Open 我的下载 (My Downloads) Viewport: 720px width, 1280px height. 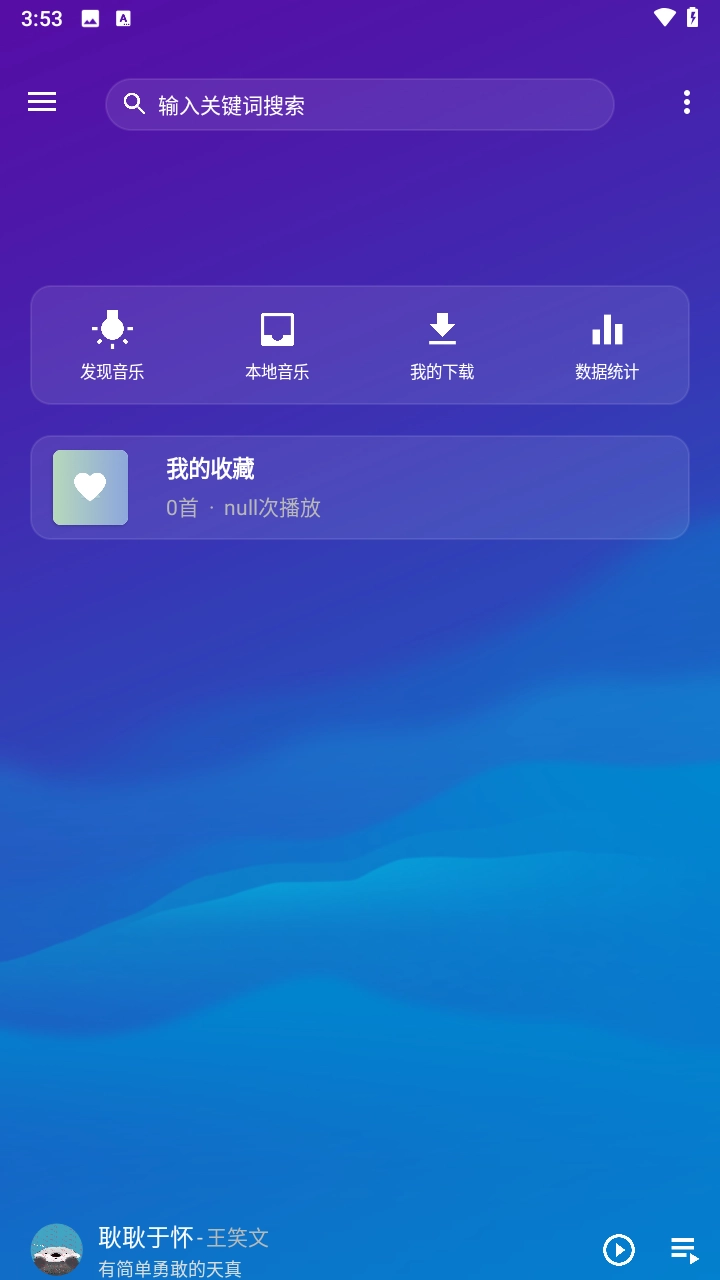[442, 345]
